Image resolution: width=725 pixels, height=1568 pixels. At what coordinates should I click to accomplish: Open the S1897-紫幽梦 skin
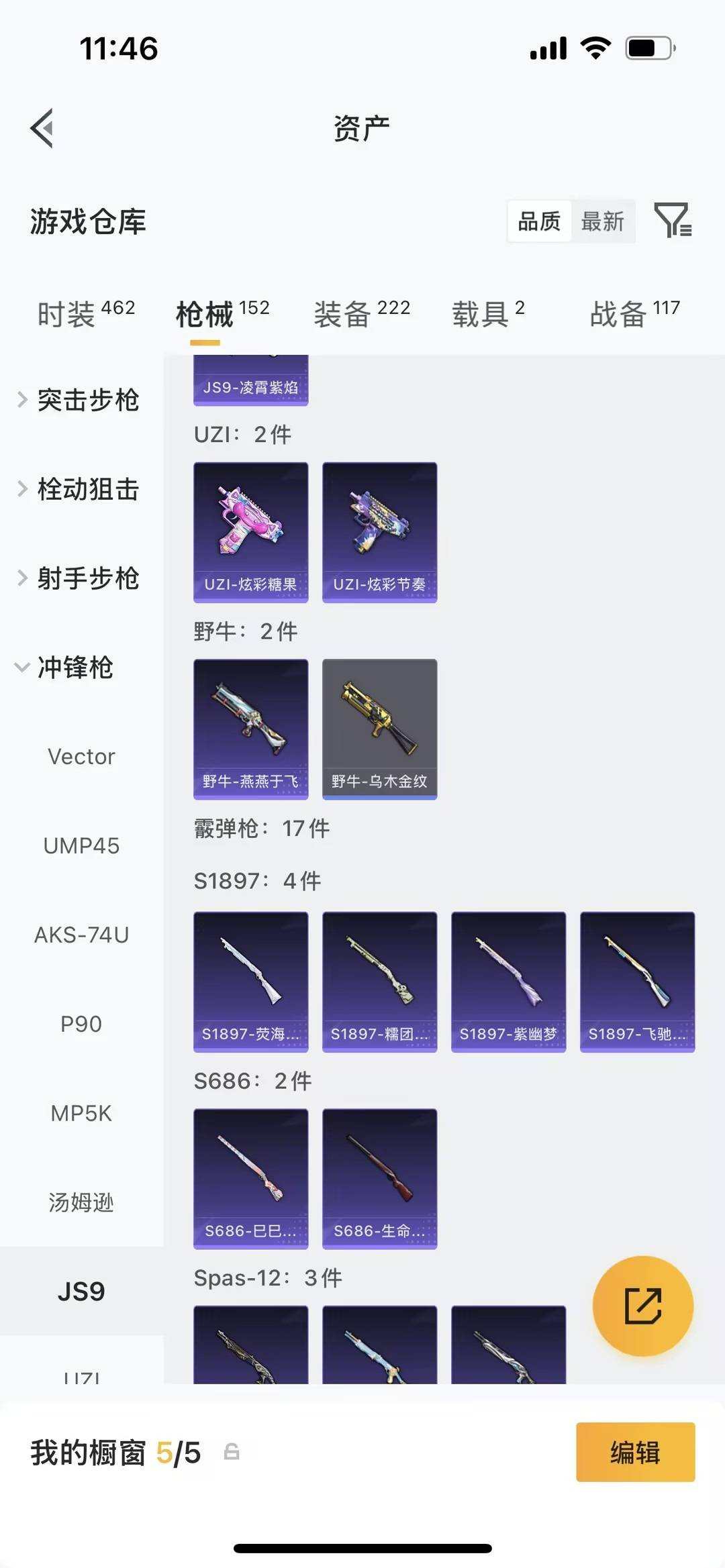point(507,981)
